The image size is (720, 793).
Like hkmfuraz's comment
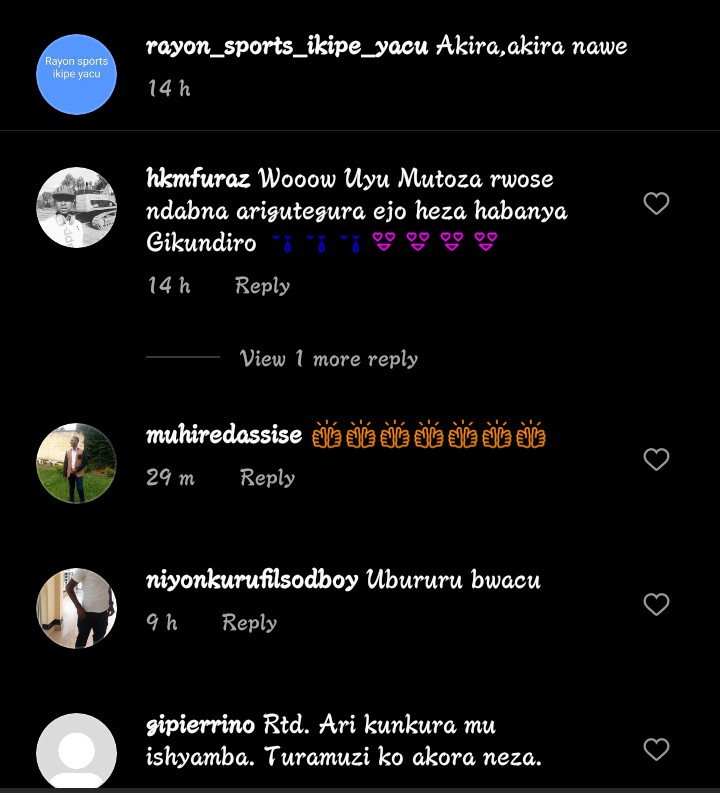(656, 204)
